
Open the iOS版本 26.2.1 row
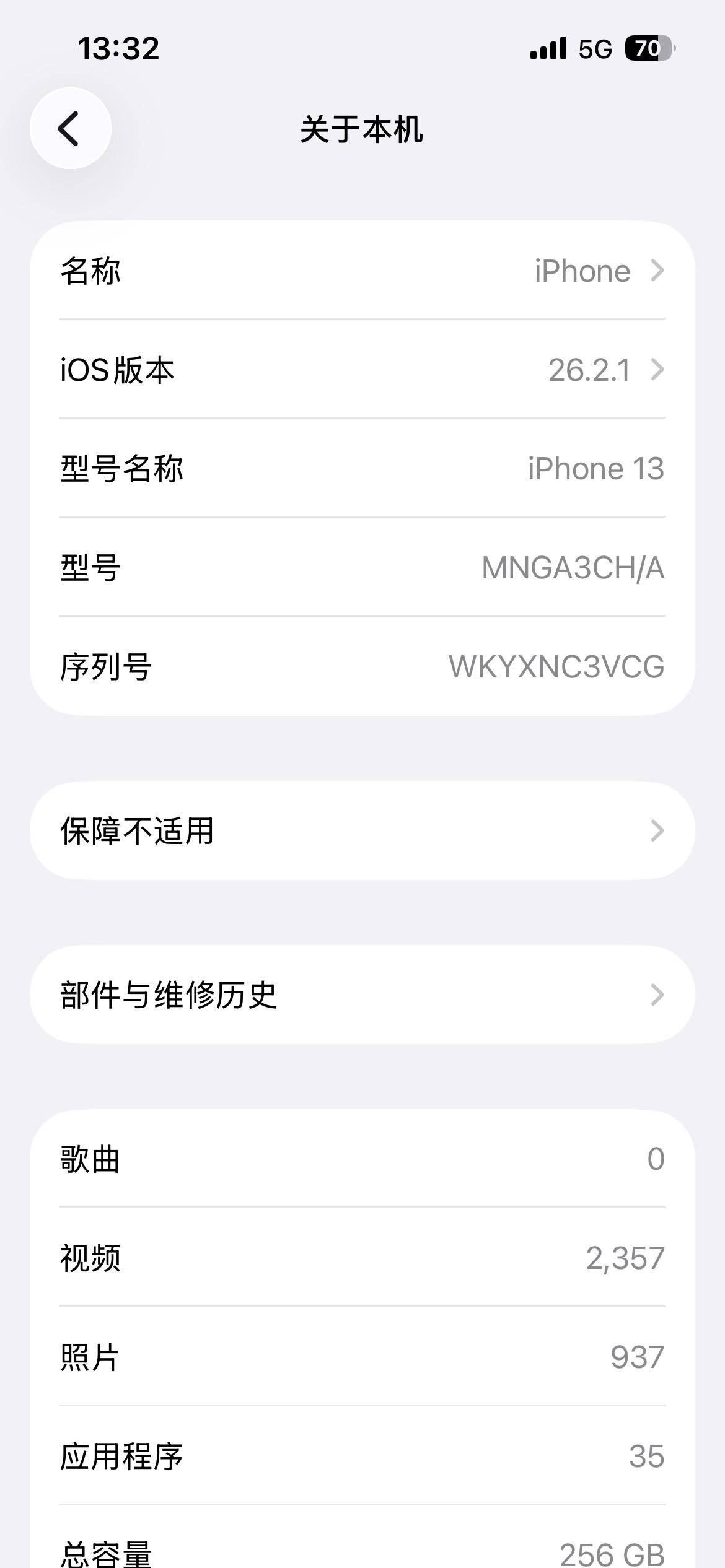click(362, 370)
